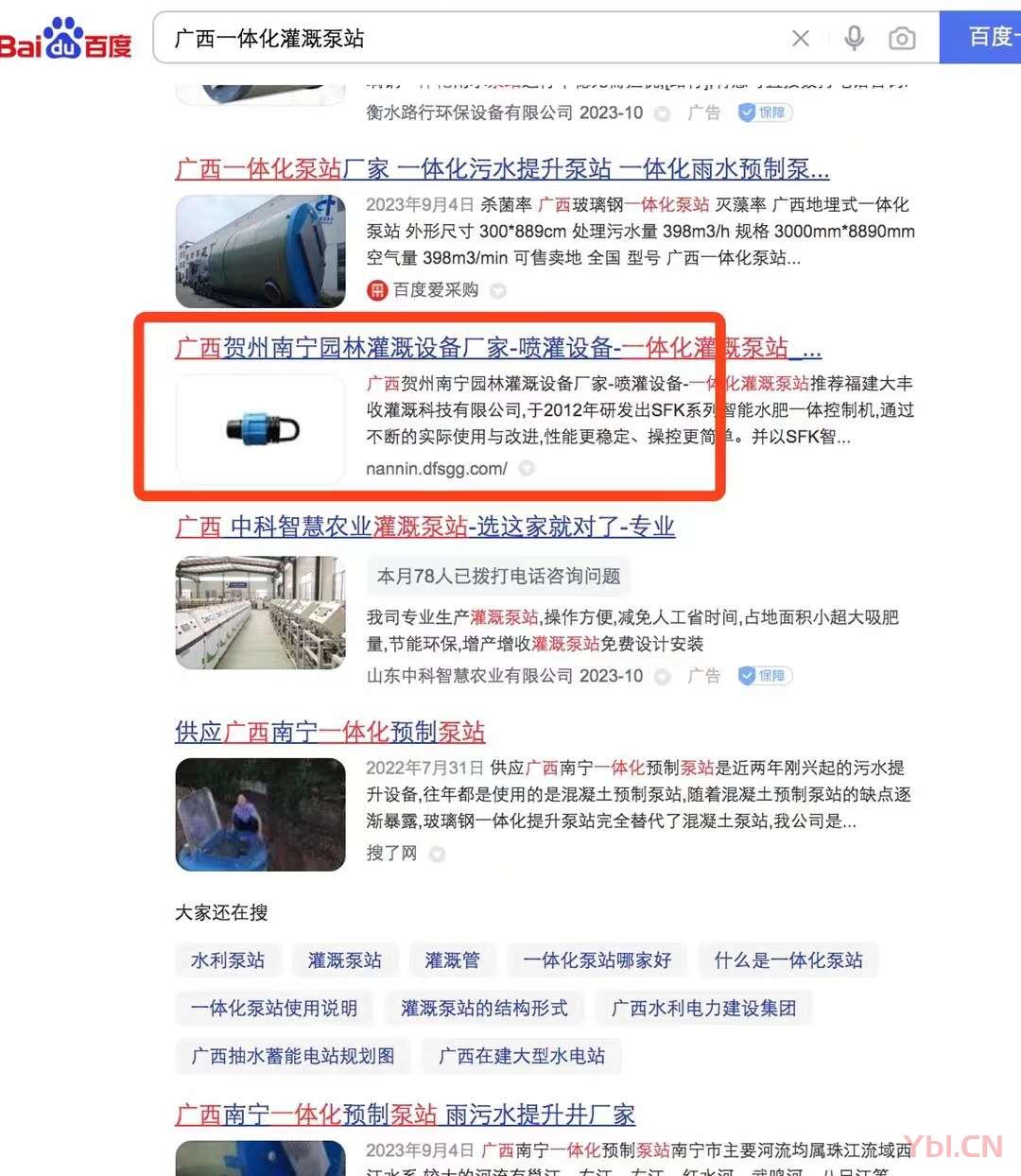Select related search 一体化泵站哪家好
This screenshot has height=1176, width=1021.
[x=597, y=960]
